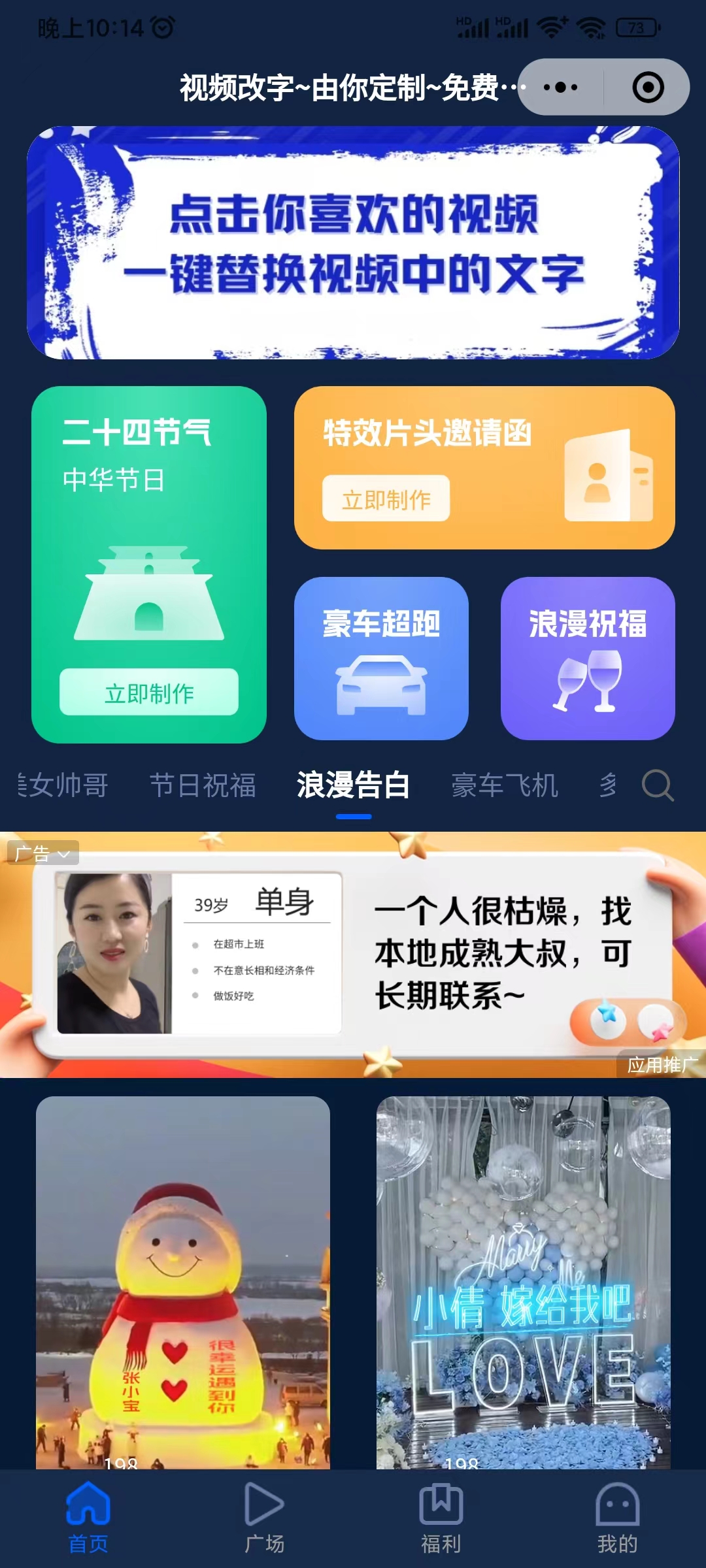Image resolution: width=706 pixels, height=1568 pixels.
Task: Switch to the 豪车飞机 tab
Action: [505, 785]
